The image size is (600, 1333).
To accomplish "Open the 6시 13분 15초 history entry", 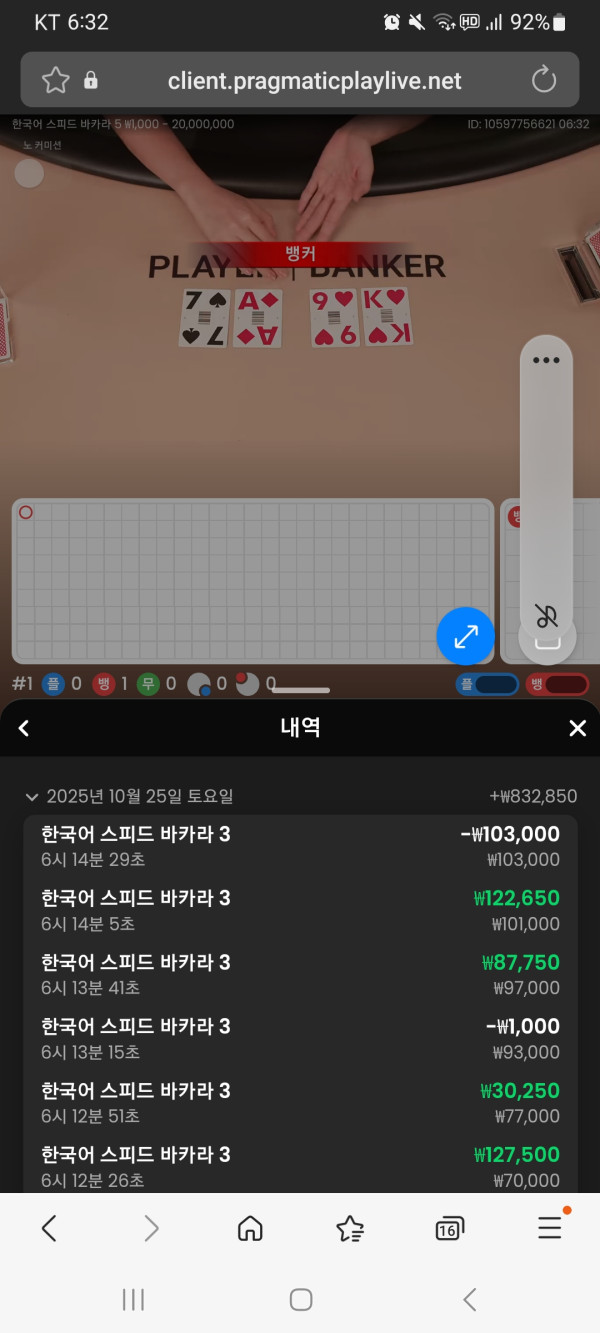I will click(300, 1038).
